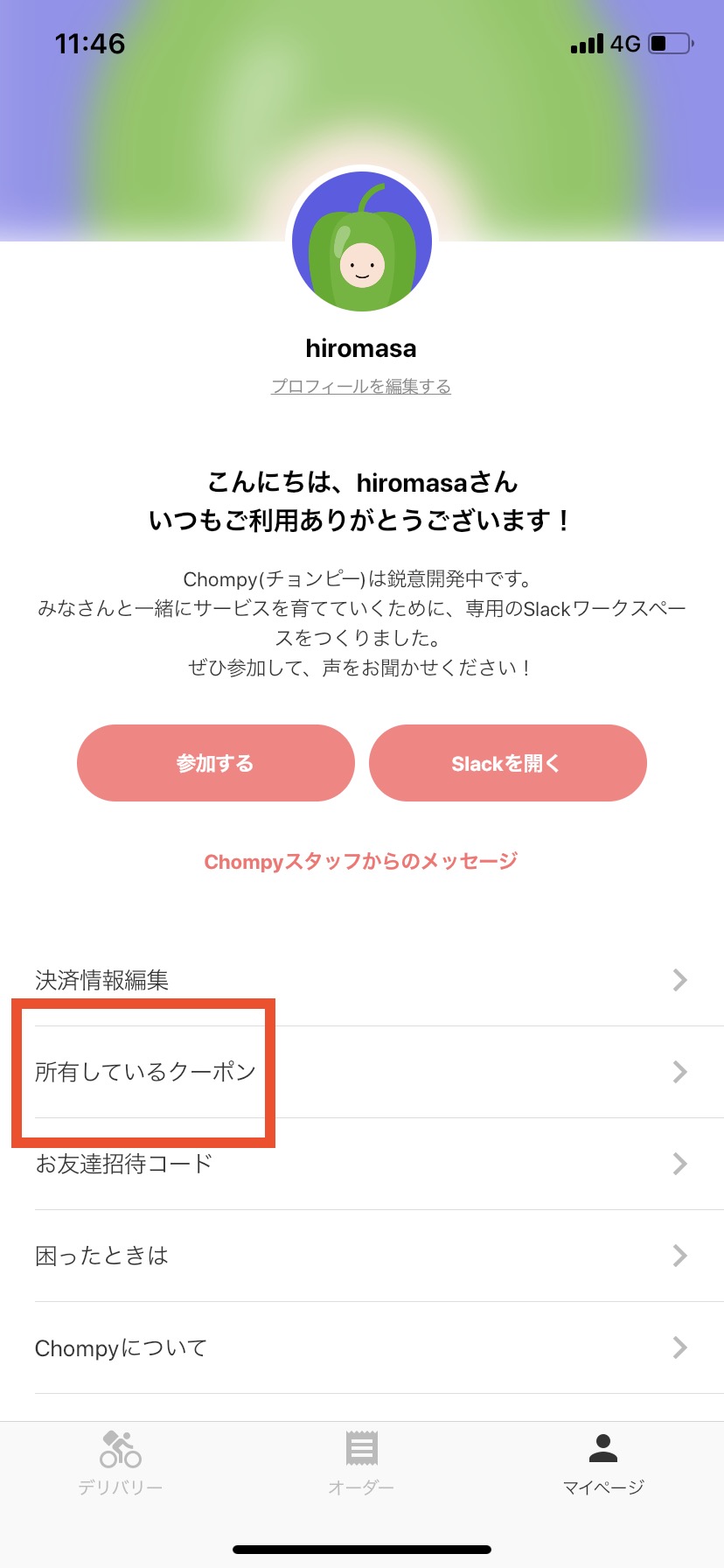Open Chompyスタッフからのメッセージ

361,862
